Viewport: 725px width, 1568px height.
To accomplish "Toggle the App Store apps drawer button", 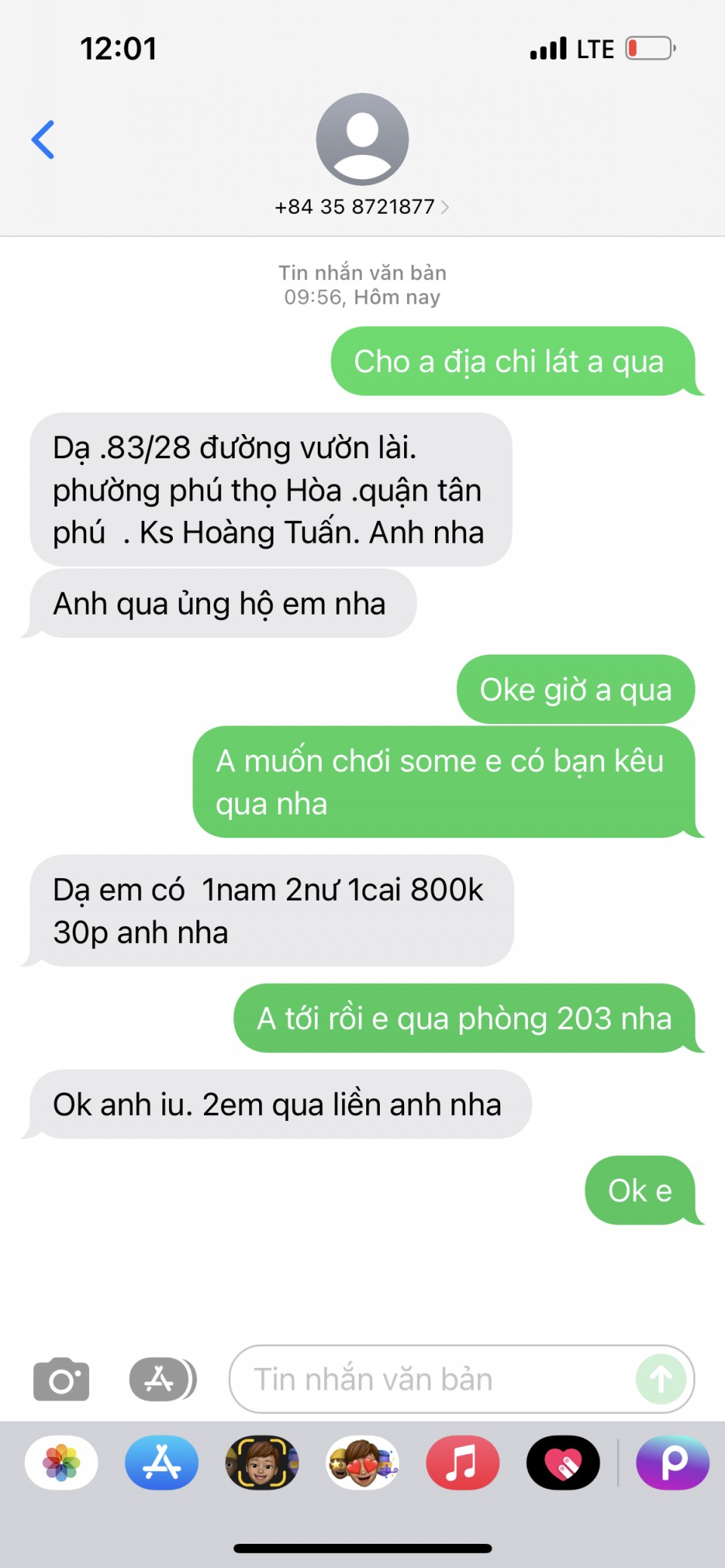I will coord(162,1379).
